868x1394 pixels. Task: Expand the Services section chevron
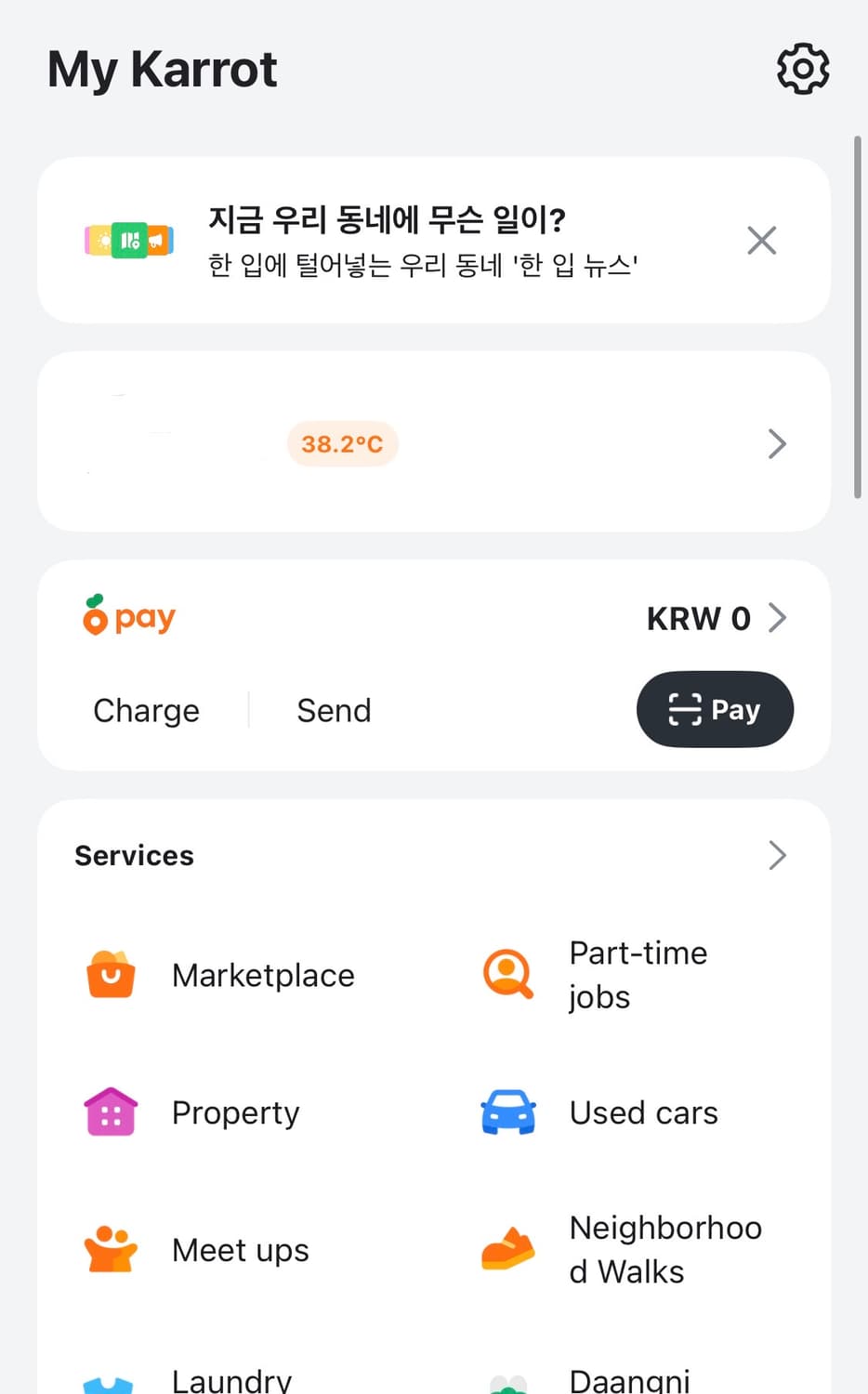pyautogui.click(x=778, y=855)
